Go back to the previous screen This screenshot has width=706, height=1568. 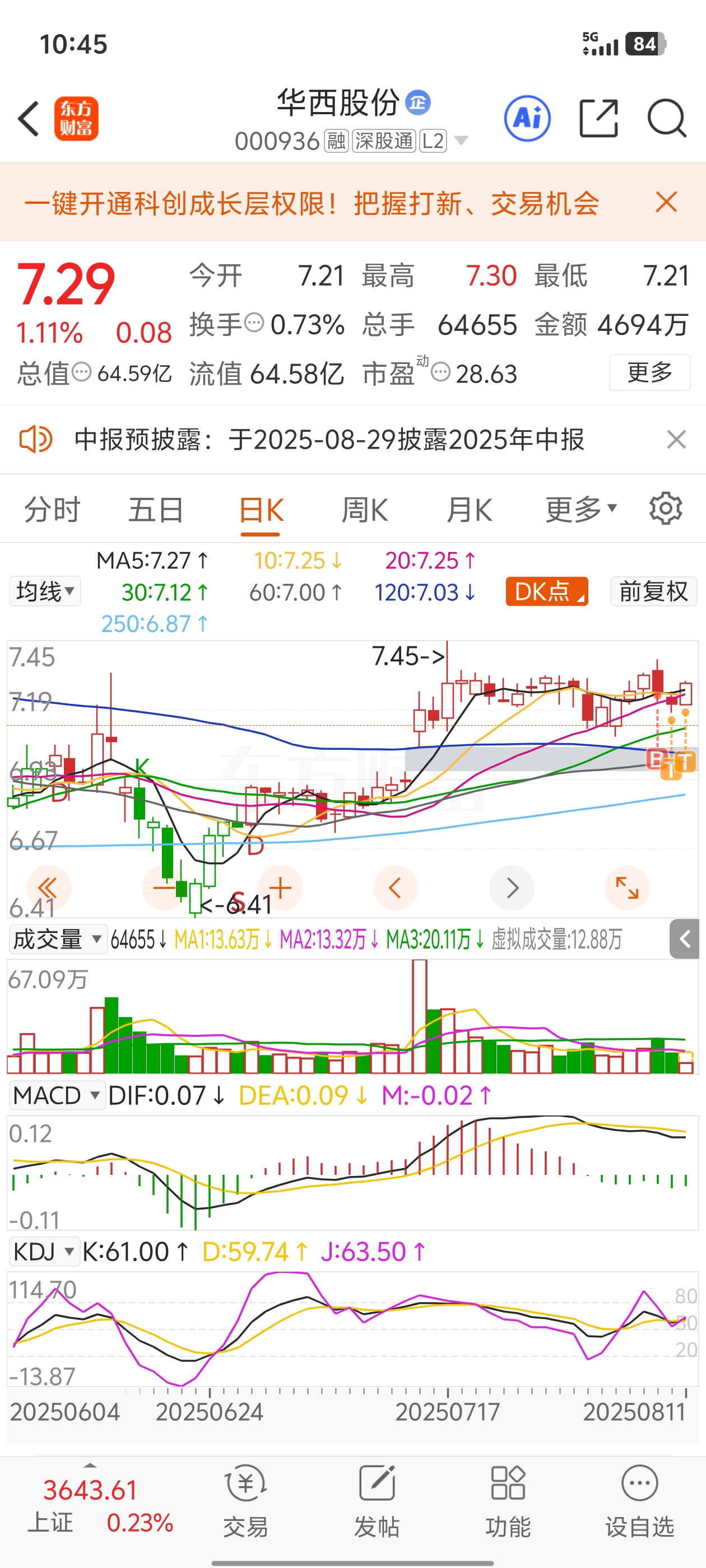coord(29,119)
